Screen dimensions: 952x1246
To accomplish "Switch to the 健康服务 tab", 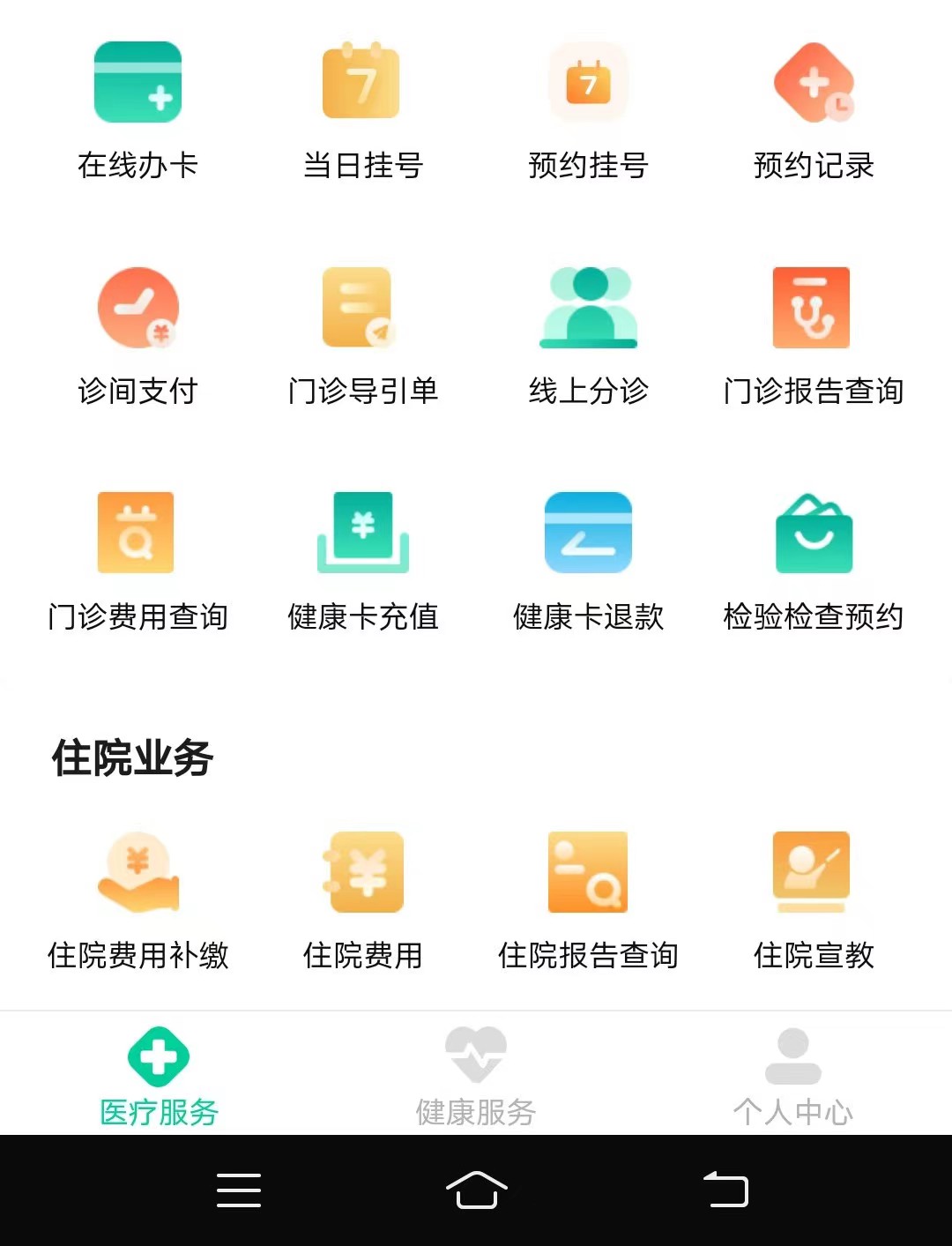I will pyautogui.click(x=476, y=1076).
